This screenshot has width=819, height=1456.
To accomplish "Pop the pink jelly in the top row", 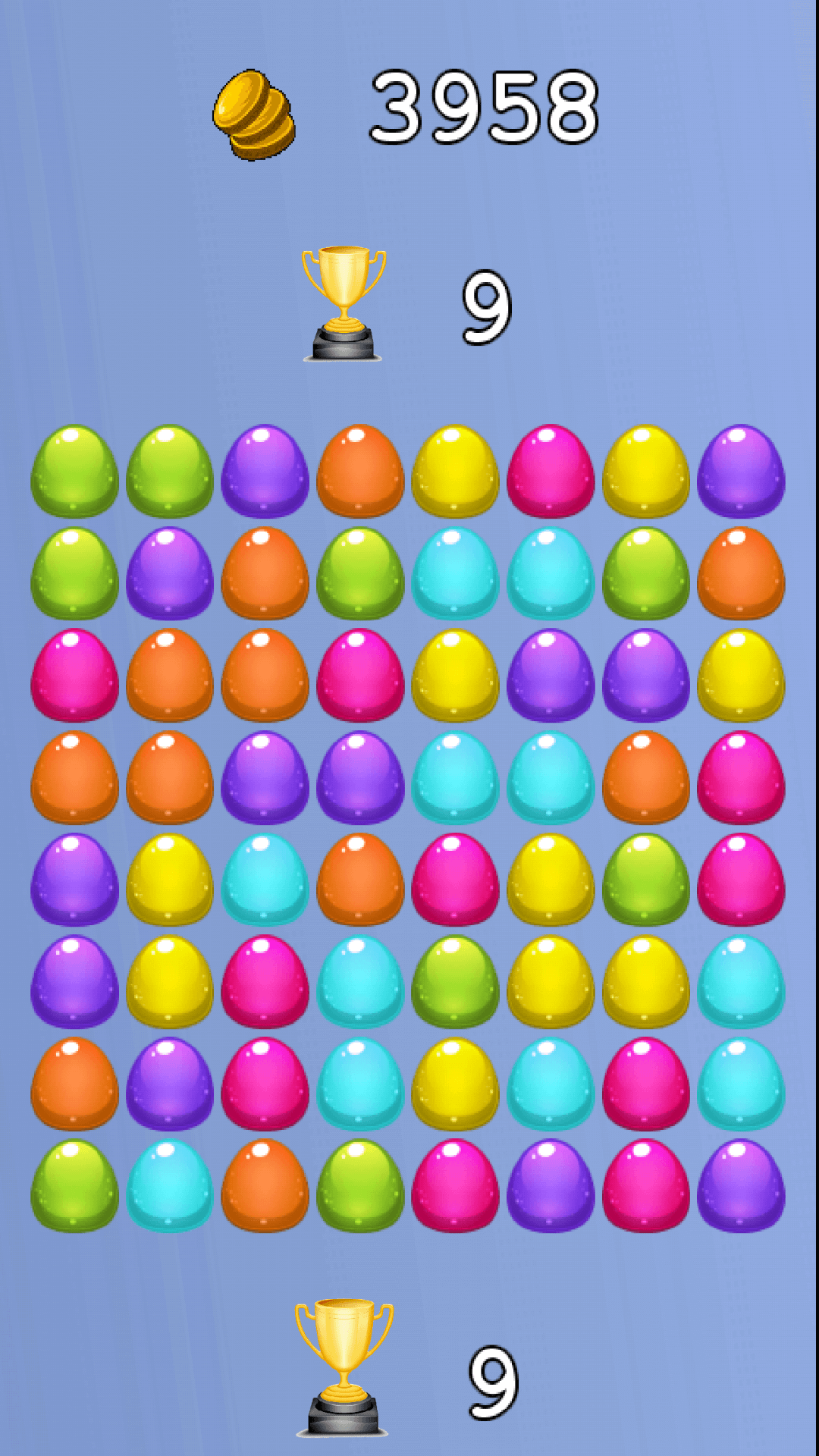I will [x=551, y=472].
